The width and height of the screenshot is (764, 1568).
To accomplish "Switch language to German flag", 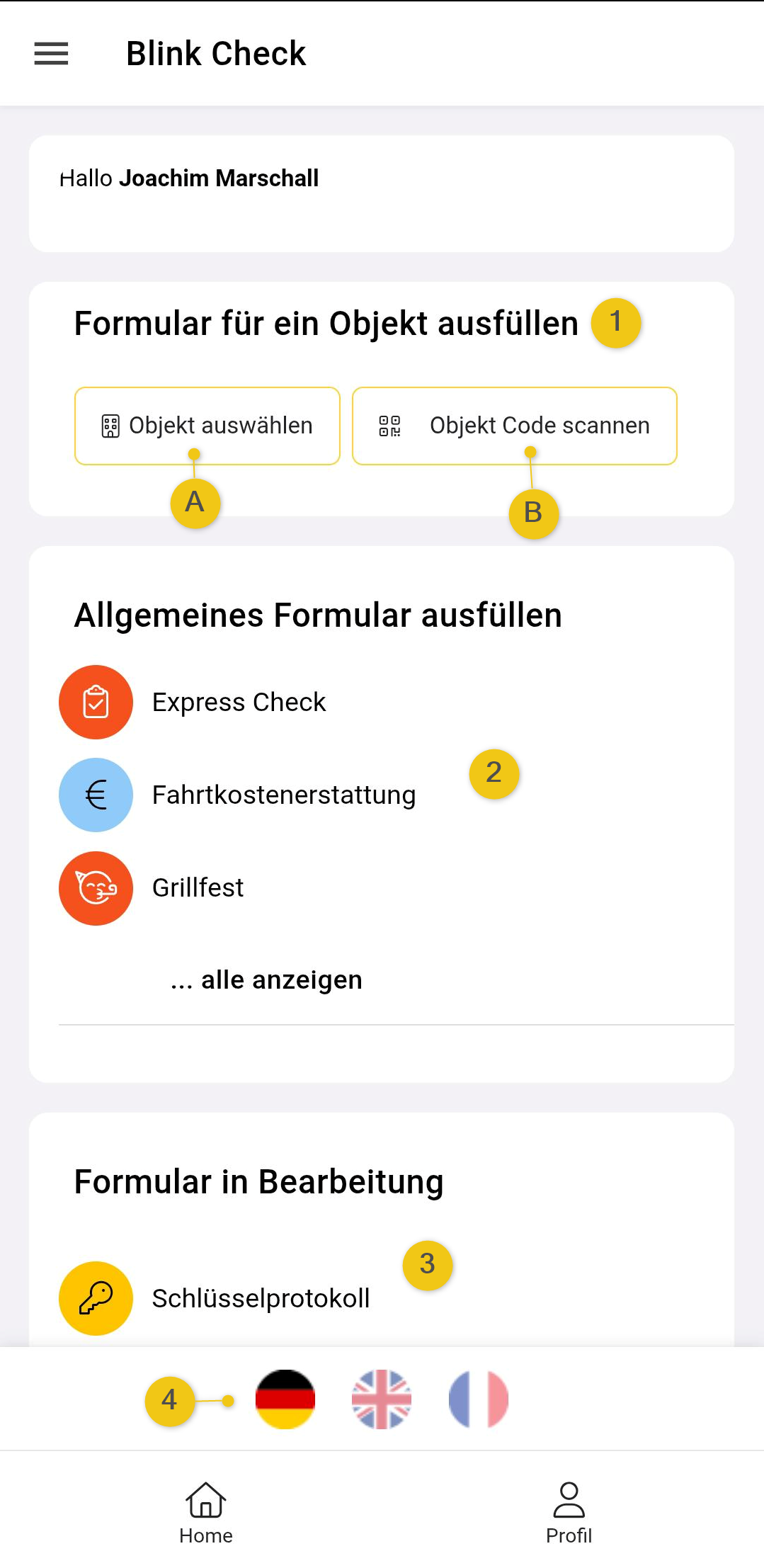I will click(x=285, y=1399).
